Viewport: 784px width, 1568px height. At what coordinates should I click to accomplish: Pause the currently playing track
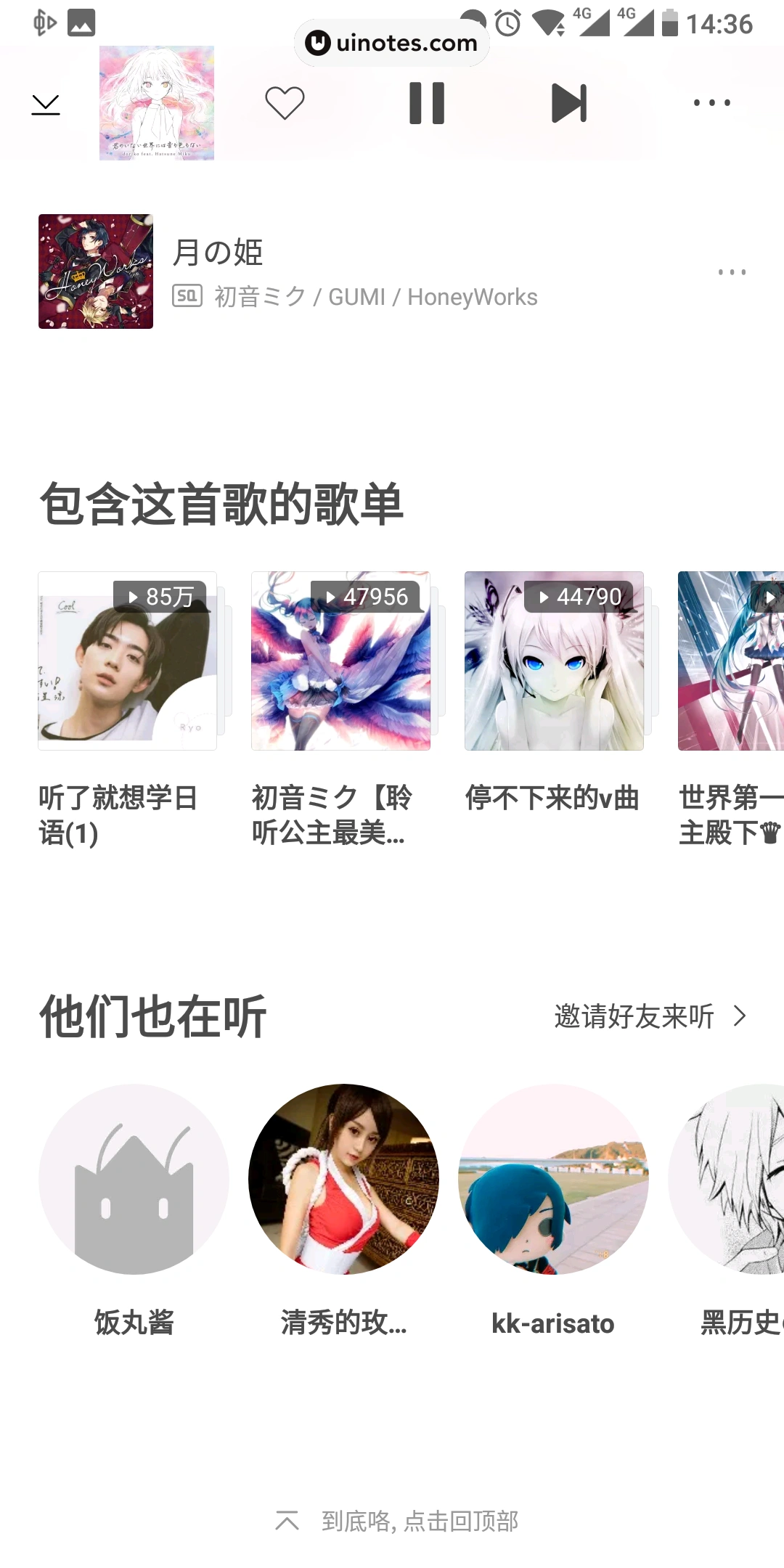(x=425, y=102)
